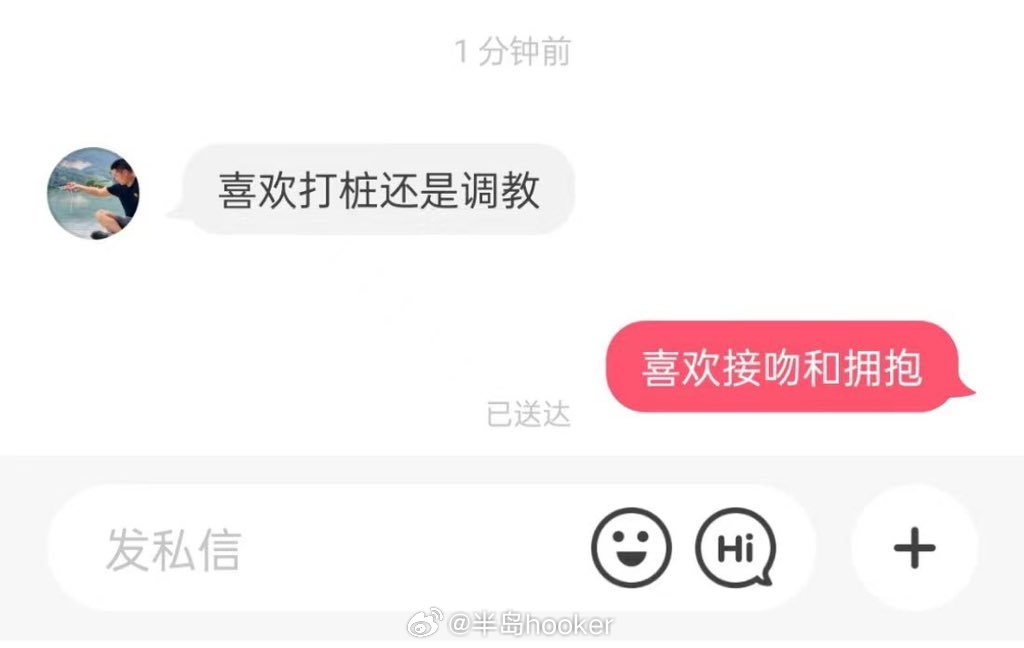Open the sender's profile avatar
This screenshot has width=1024, height=648.
[x=94, y=194]
